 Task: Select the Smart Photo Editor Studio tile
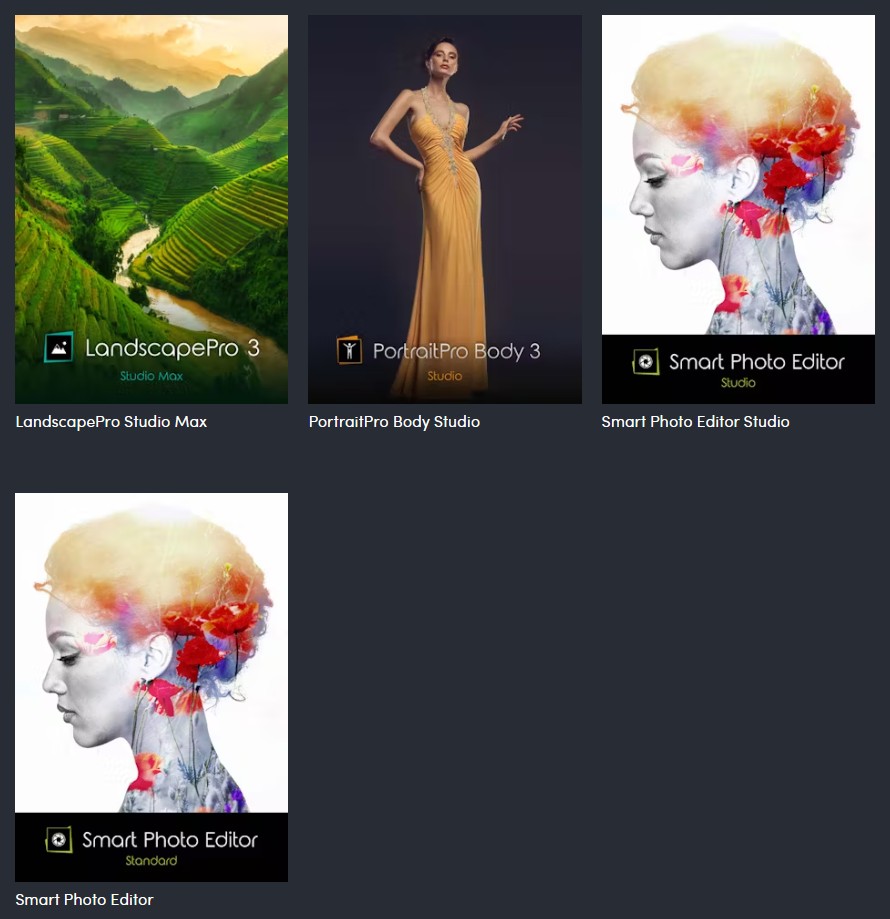click(x=737, y=210)
